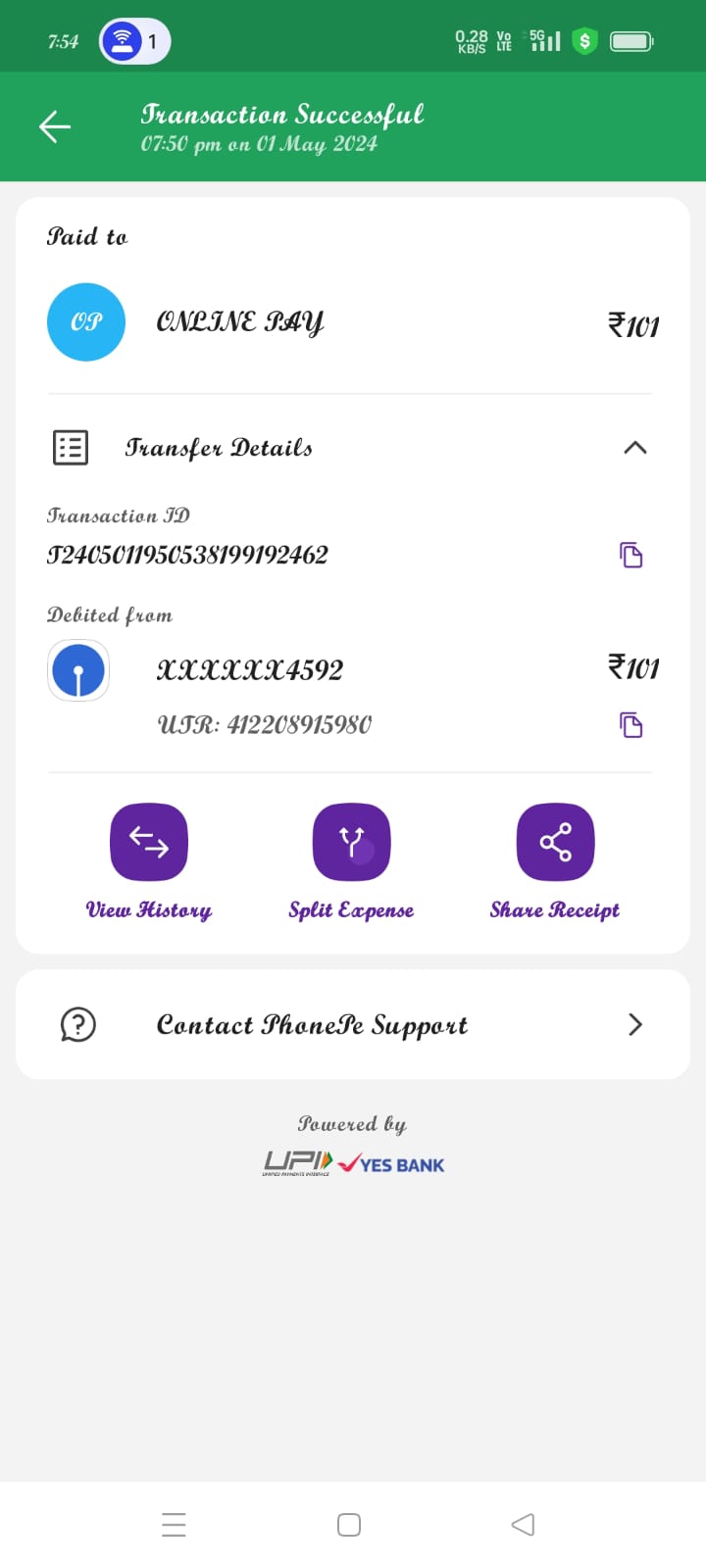Tap Split Expense
Screen dimensions: 706x1568
pos(351,843)
